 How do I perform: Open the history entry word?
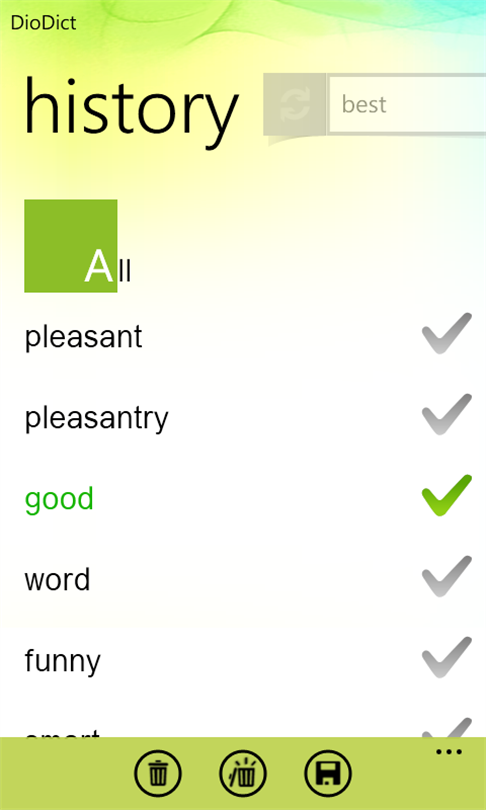(x=57, y=580)
